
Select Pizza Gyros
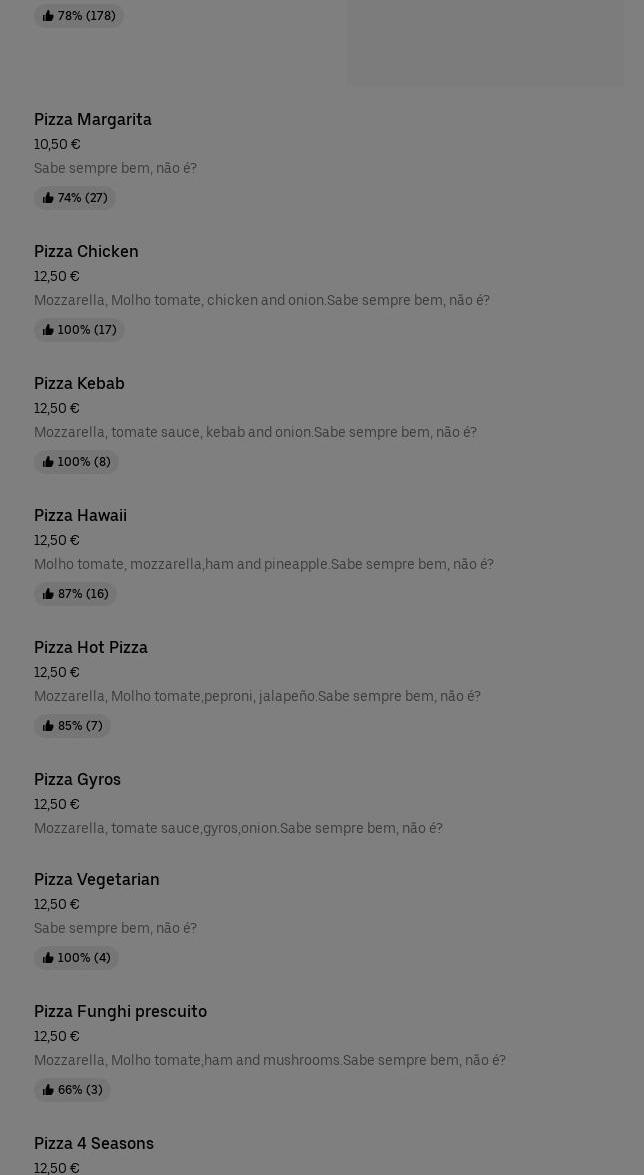click(77, 780)
